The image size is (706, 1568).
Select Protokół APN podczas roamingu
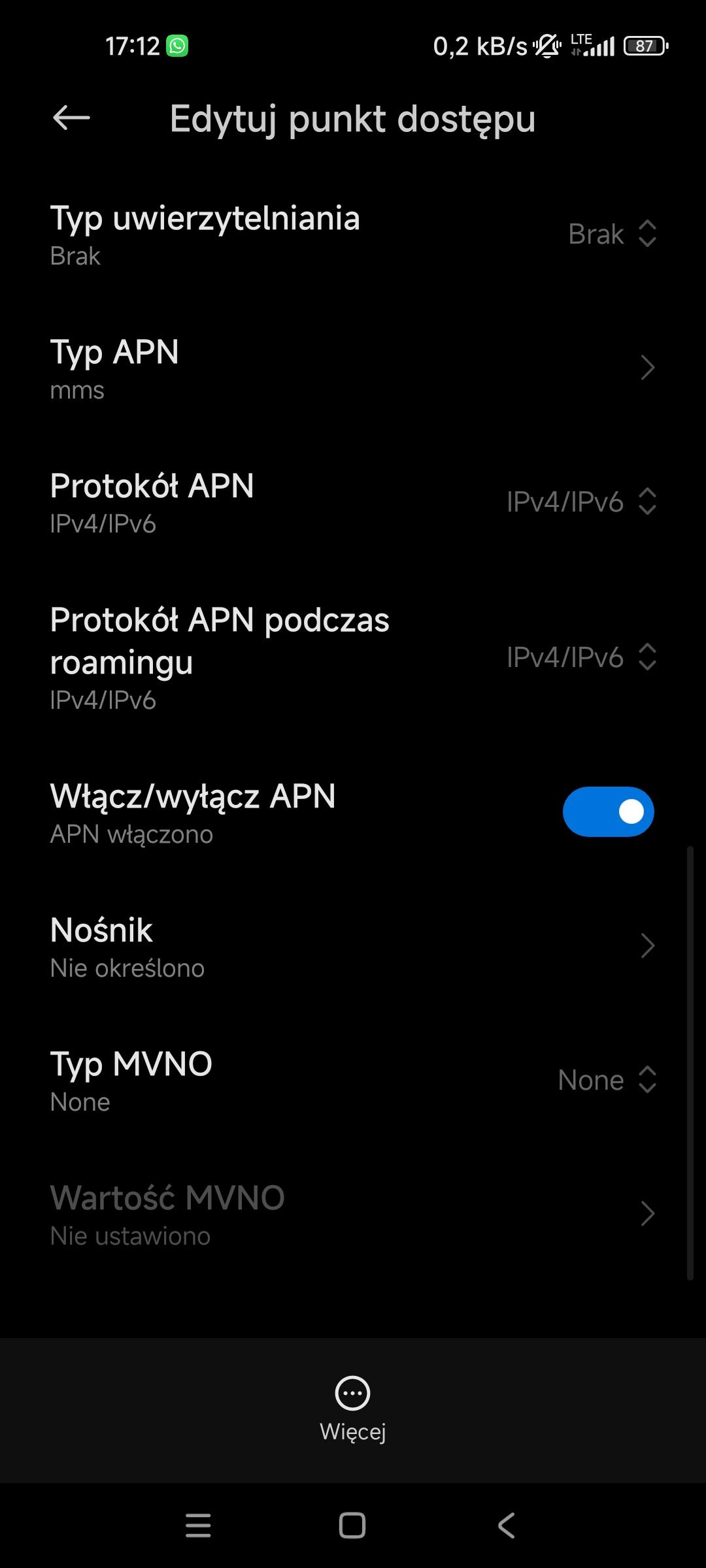[353, 657]
